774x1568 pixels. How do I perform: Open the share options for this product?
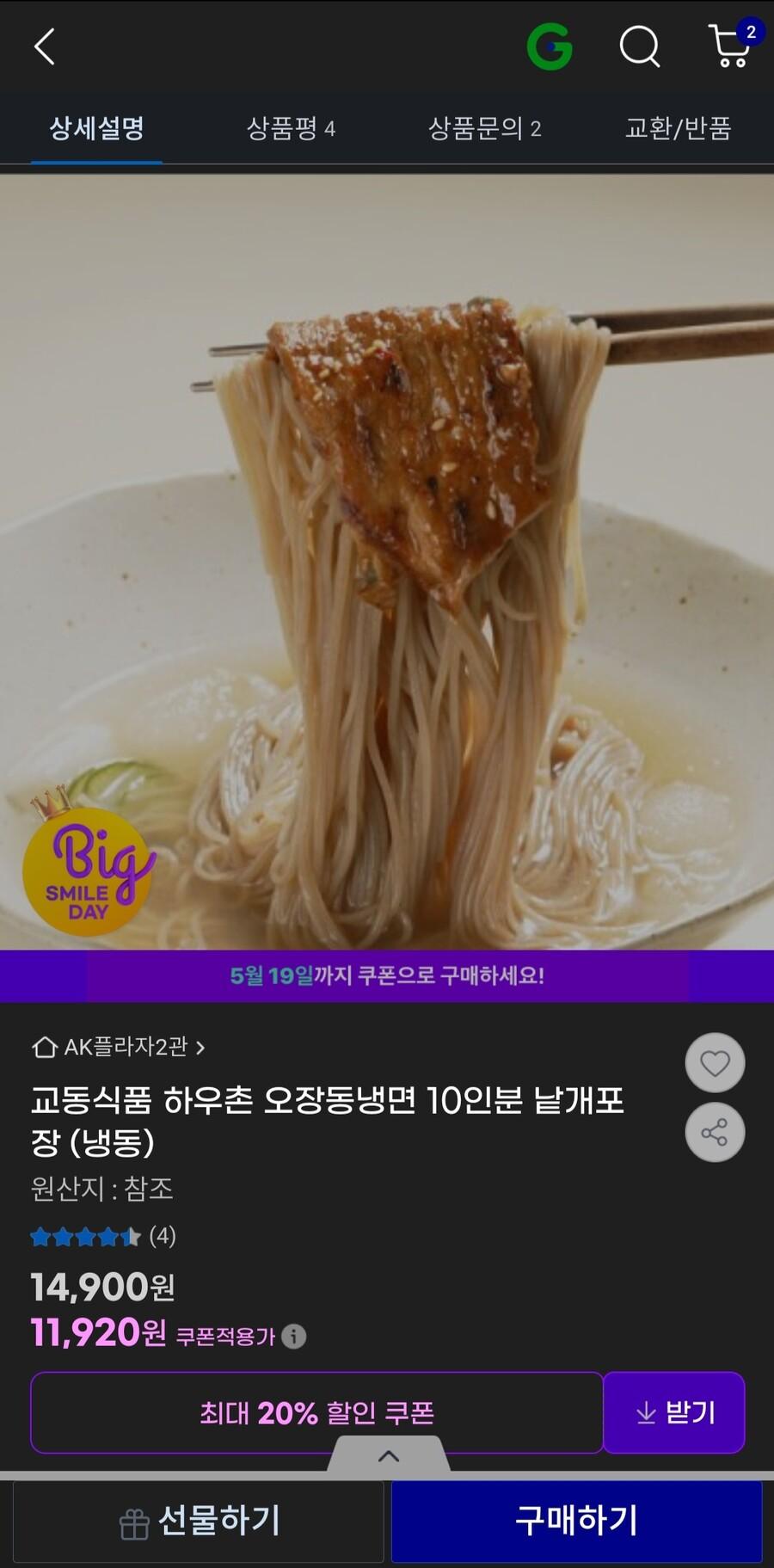coord(715,1132)
